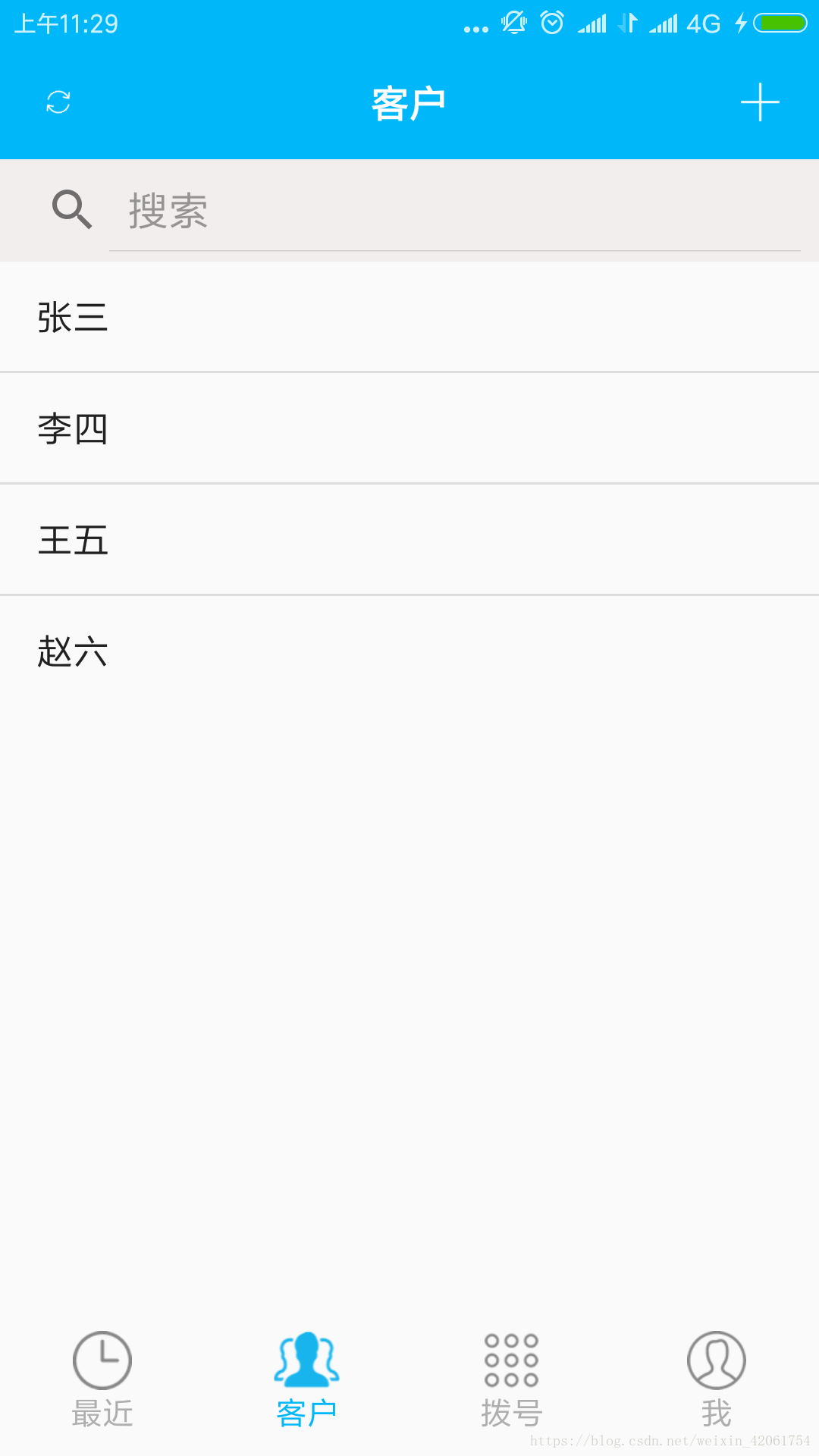Image resolution: width=819 pixels, height=1456 pixels.
Task: Open the 我 profile tab
Action: coord(717,1380)
